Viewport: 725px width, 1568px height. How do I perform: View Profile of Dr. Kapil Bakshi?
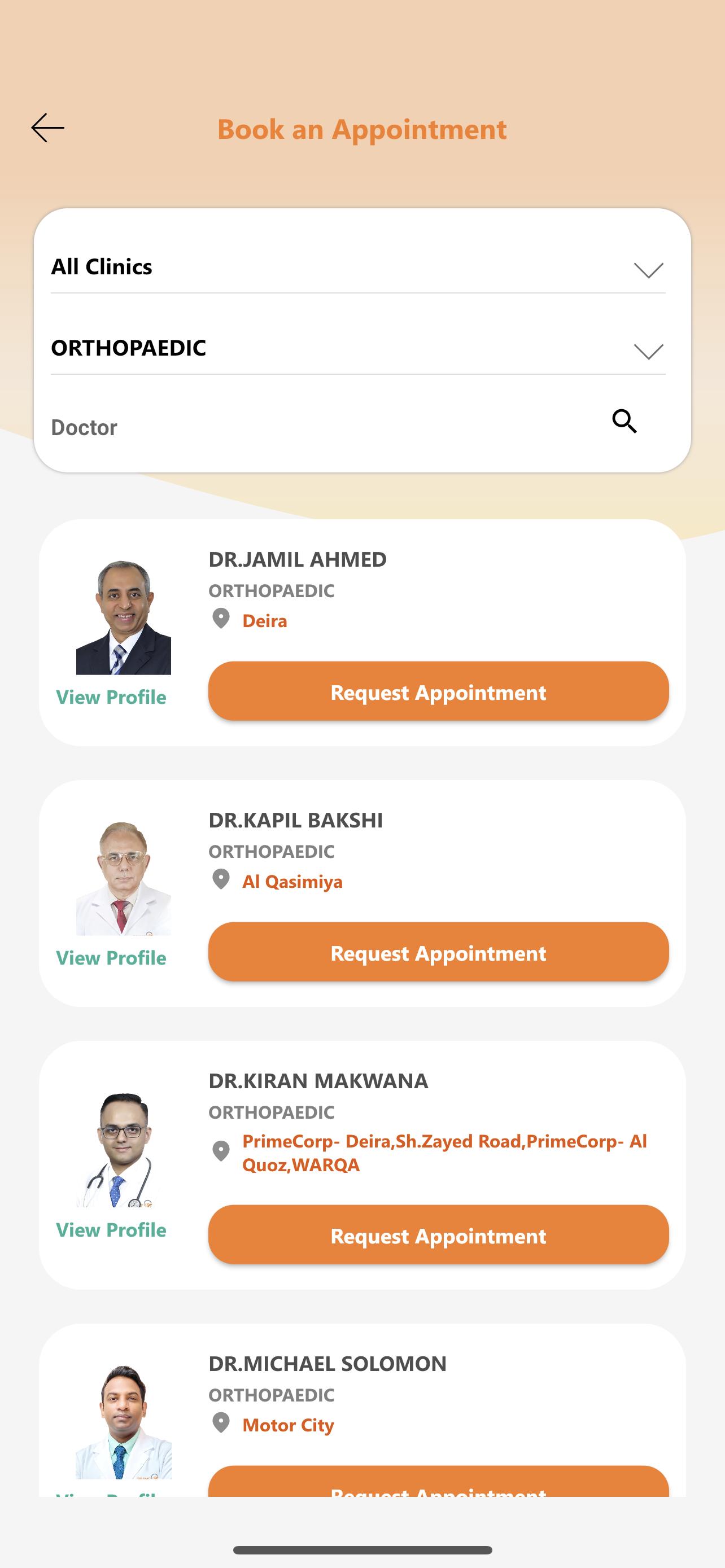(x=111, y=957)
